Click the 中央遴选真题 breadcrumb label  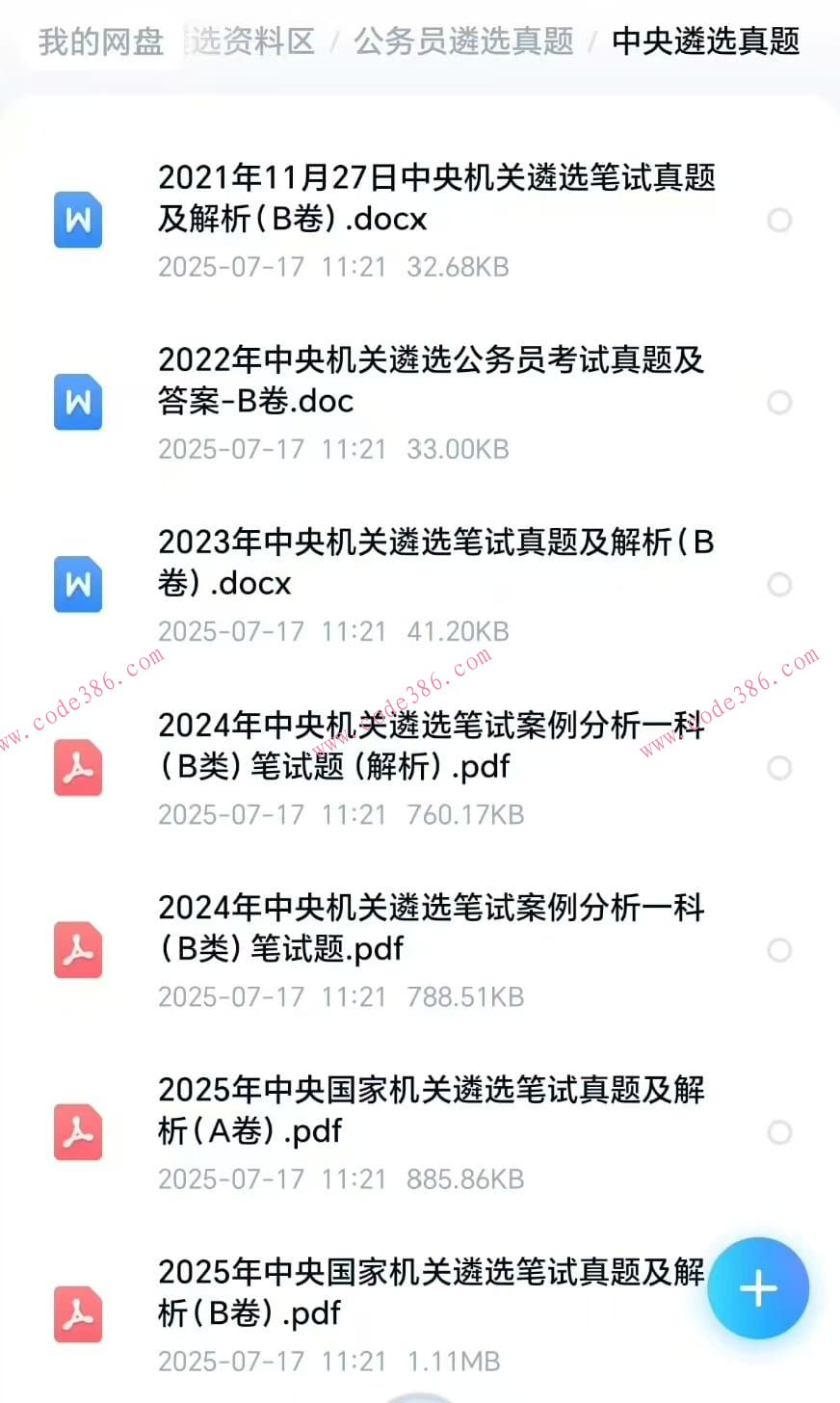706,41
